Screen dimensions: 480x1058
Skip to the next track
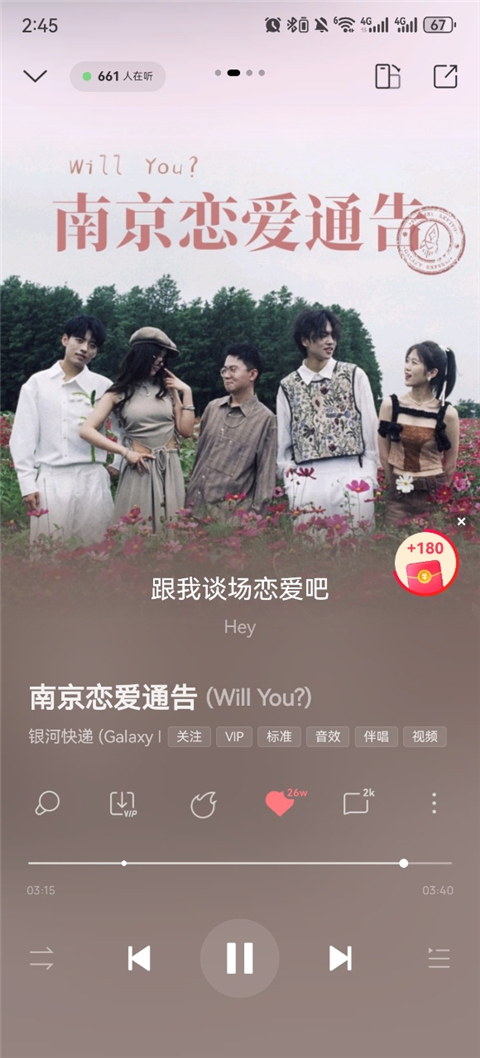[340, 958]
